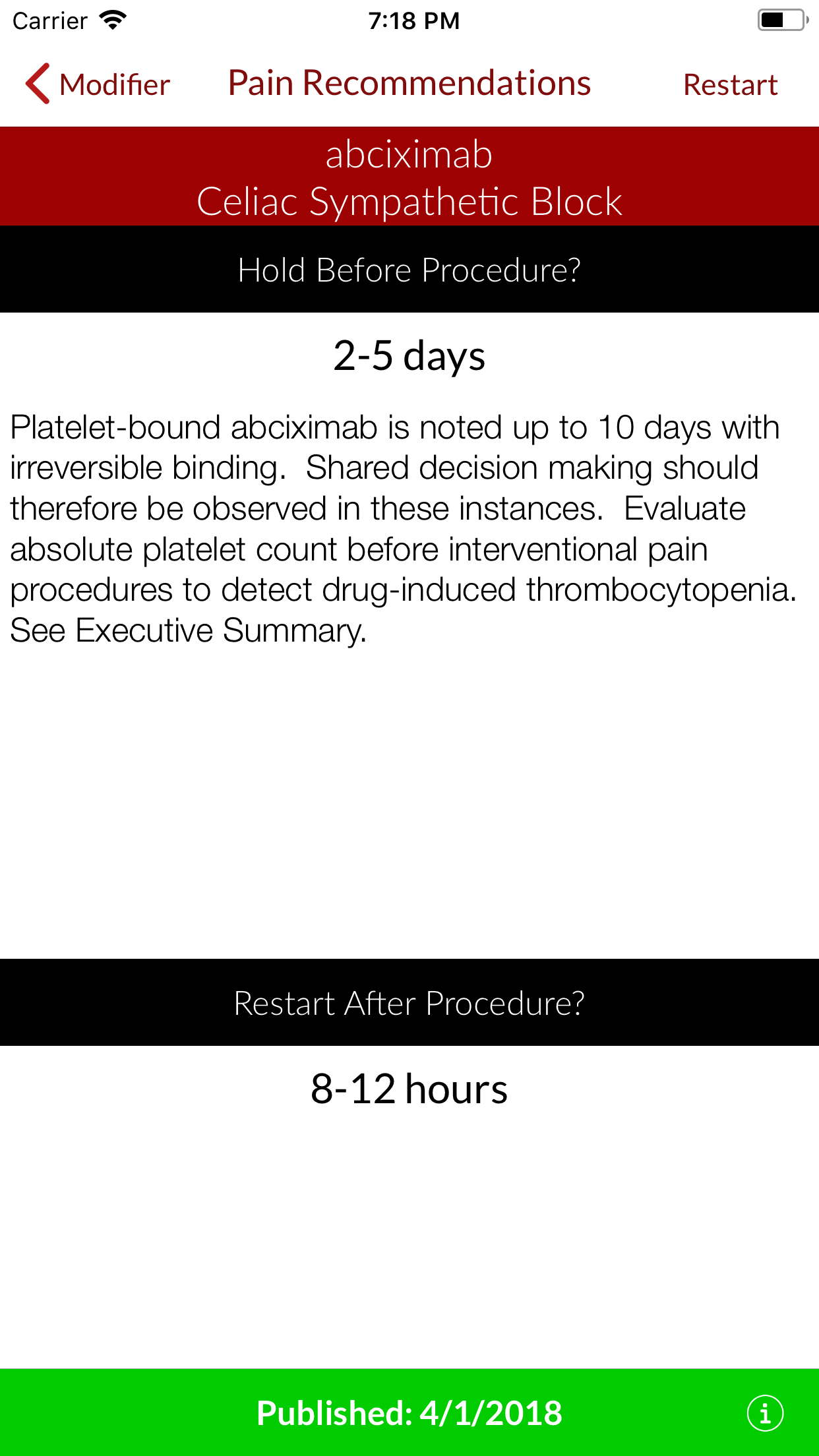Select the 8-12 hours restart value
The height and width of the screenshot is (1456, 819).
click(x=409, y=1089)
